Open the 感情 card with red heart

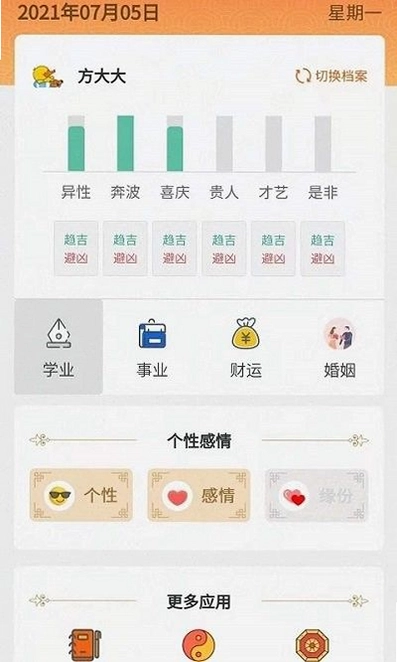(x=199, y=495)
